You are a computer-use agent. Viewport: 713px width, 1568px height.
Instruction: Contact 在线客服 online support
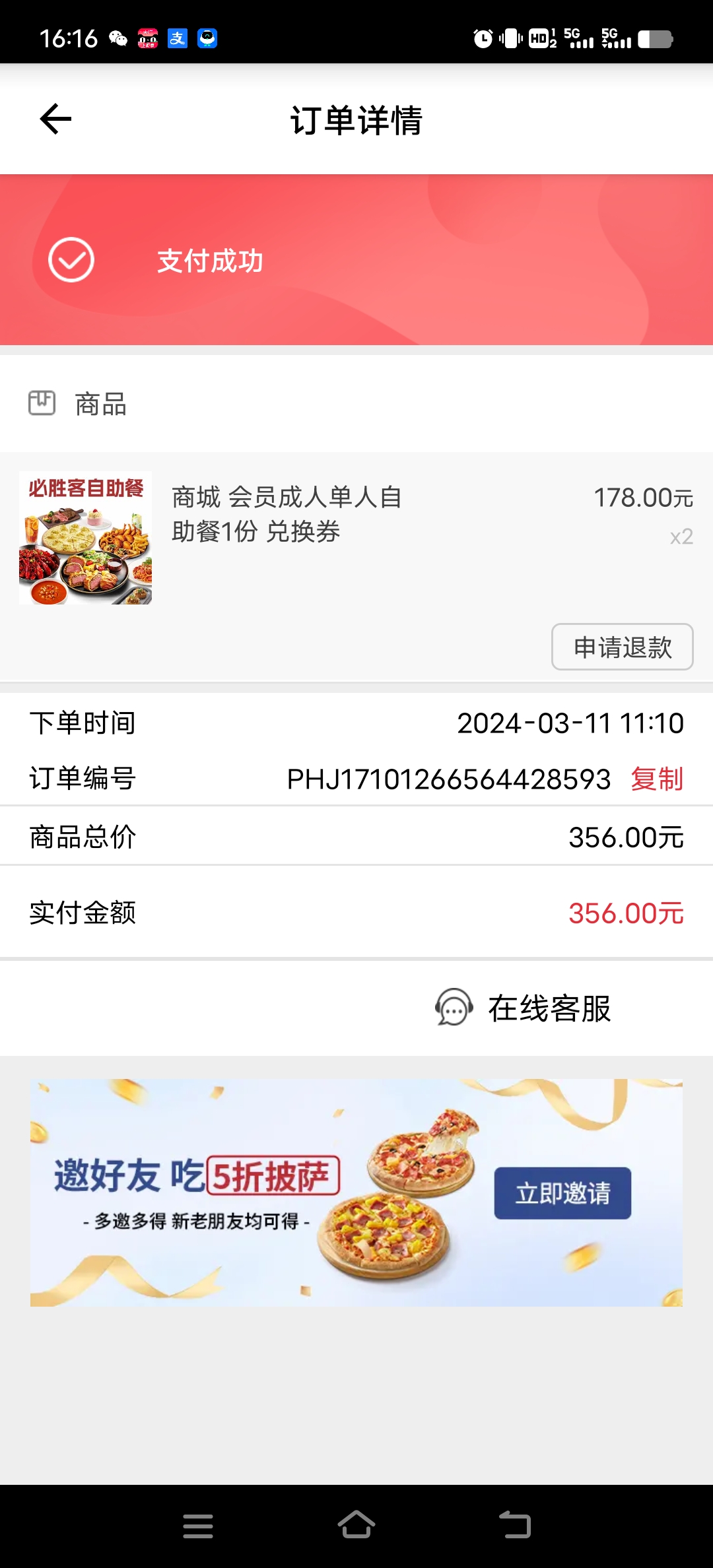(x=523, y=1008)
